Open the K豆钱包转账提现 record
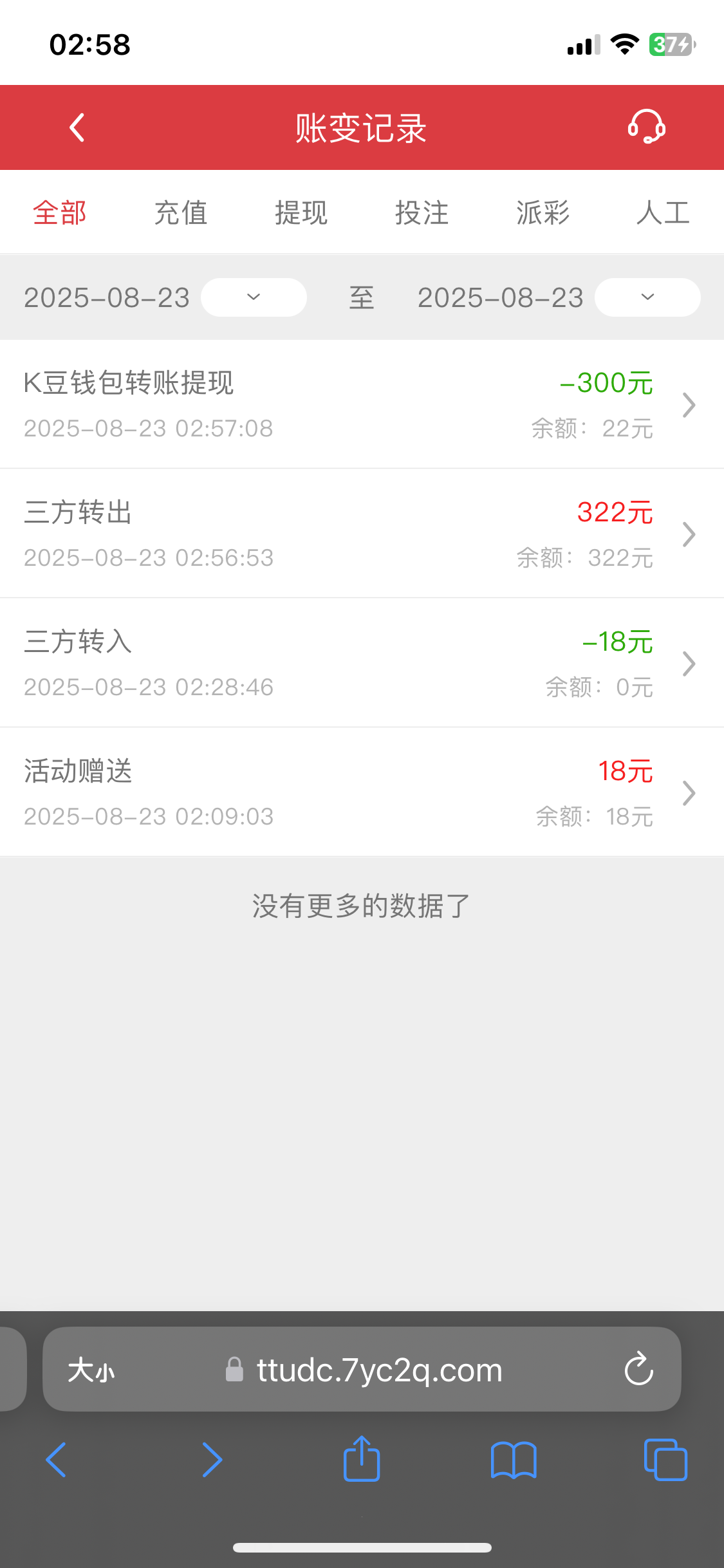 click(362, 404)
